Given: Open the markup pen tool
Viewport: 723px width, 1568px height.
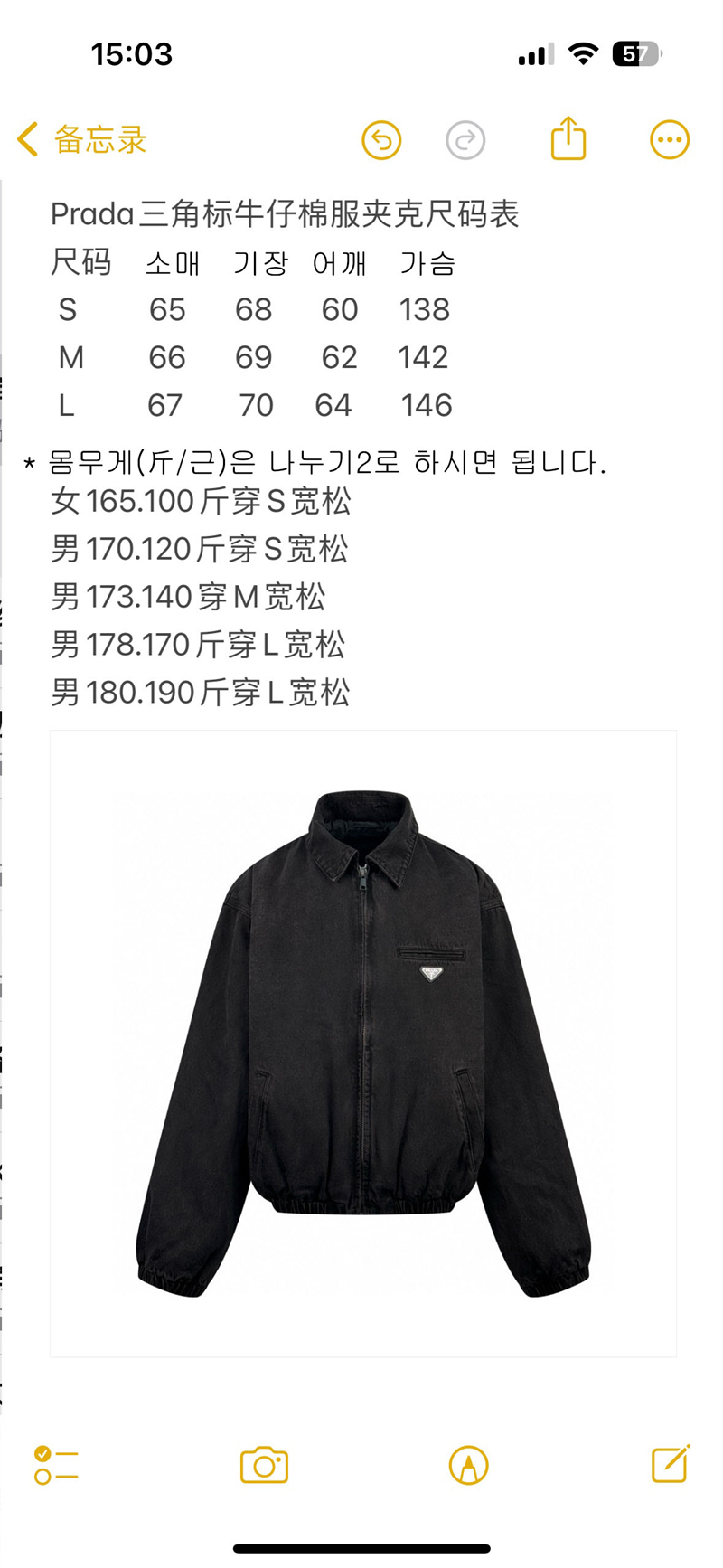Looking at the screenshot, I should coord(468,1465).
